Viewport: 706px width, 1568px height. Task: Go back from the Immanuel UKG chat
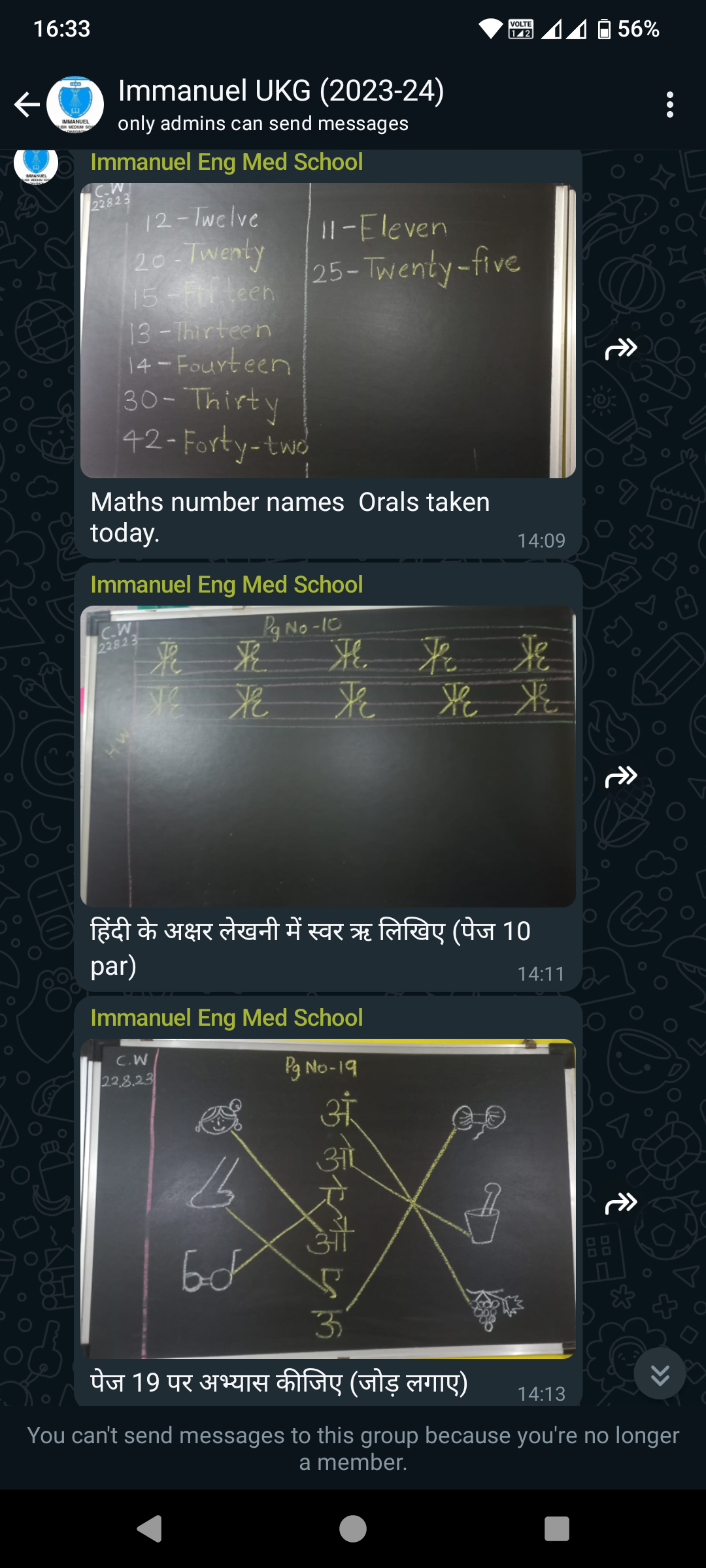[x=27, y=105]
